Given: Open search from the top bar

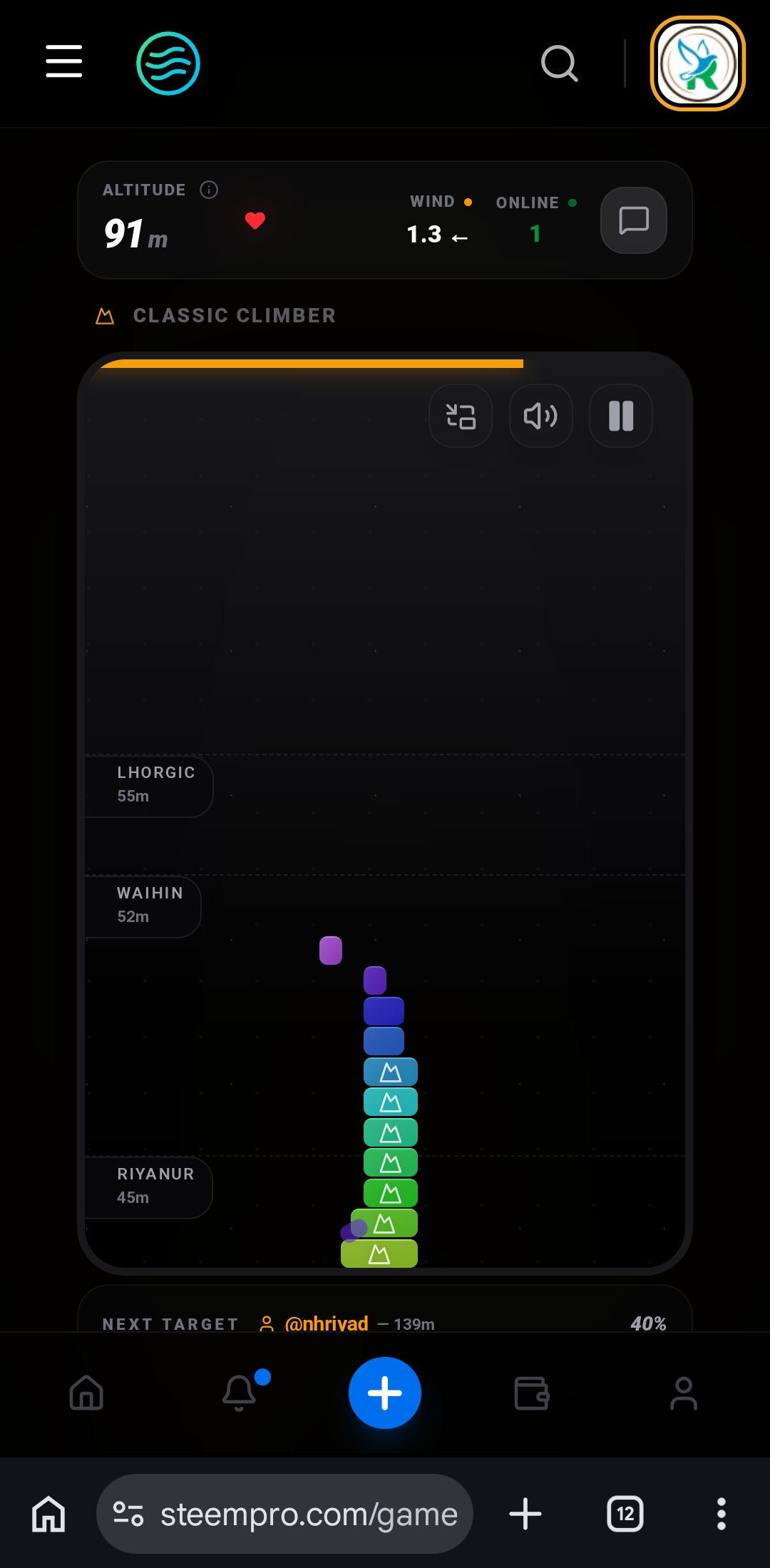Looking at the screenshot, I should pyautogui.click(x=560, y=64).
